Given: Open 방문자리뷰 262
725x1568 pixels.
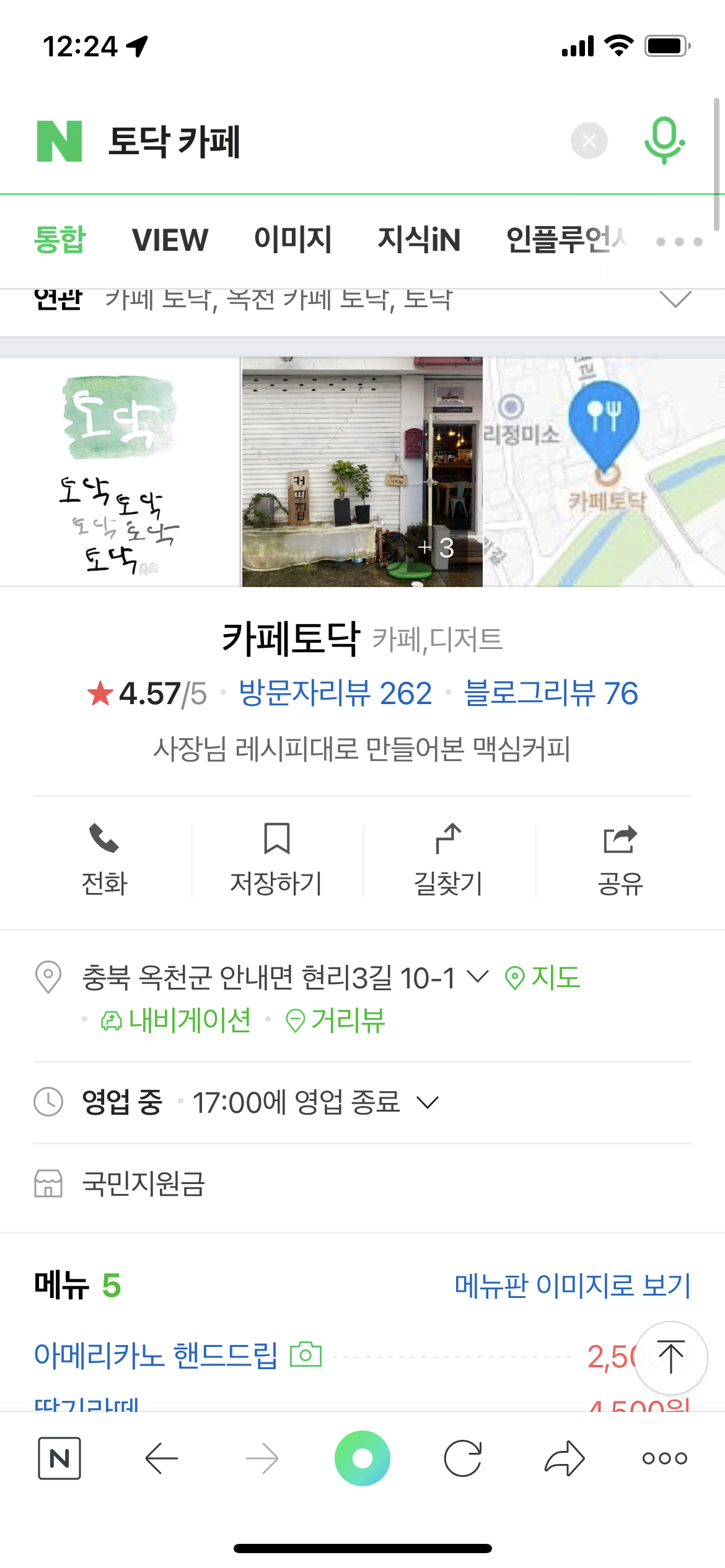Looking at the screenshot, I should (335, 693).
